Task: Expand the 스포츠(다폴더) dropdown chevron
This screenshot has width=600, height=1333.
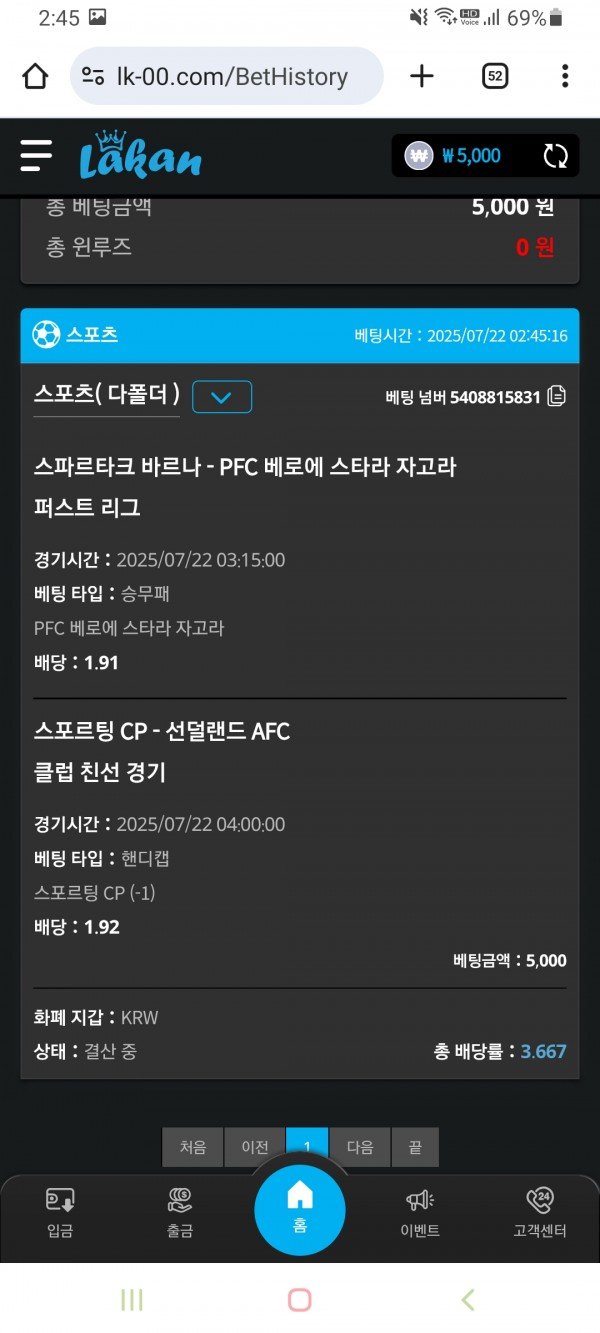Action: click(x=222, y=397)
